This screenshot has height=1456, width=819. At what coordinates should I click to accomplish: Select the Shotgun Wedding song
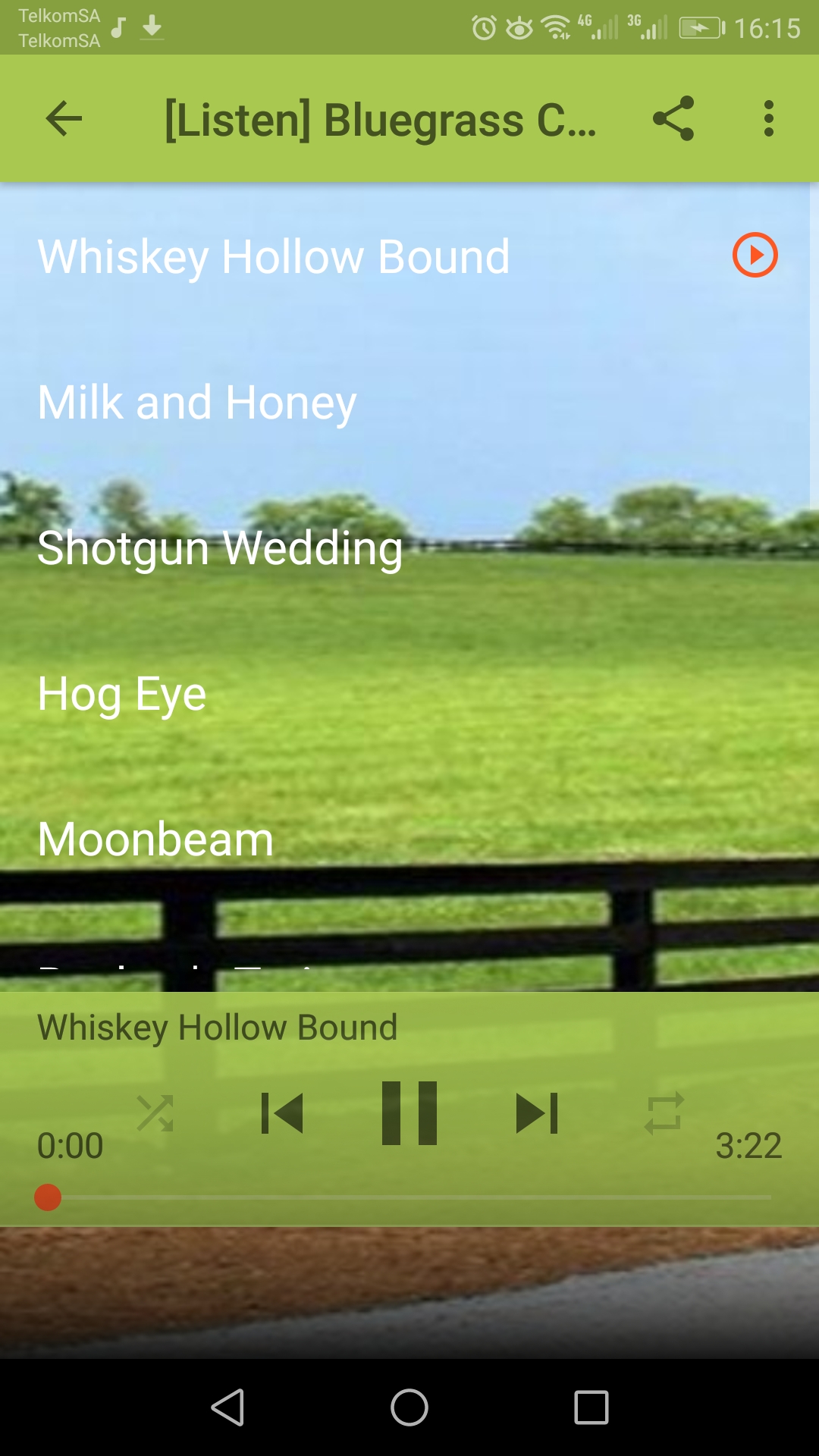(220, 548)
